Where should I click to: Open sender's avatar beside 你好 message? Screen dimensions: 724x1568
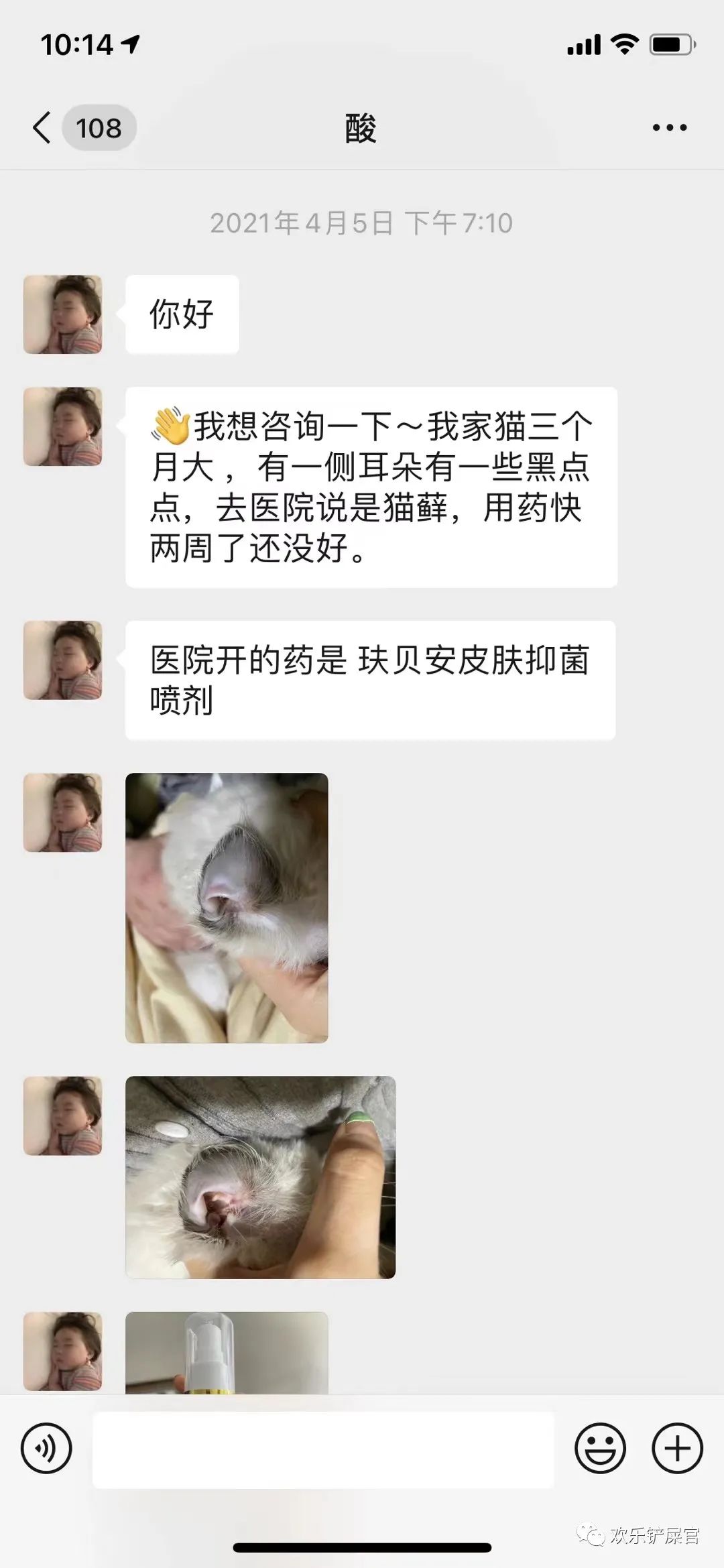tap(63, 314)
